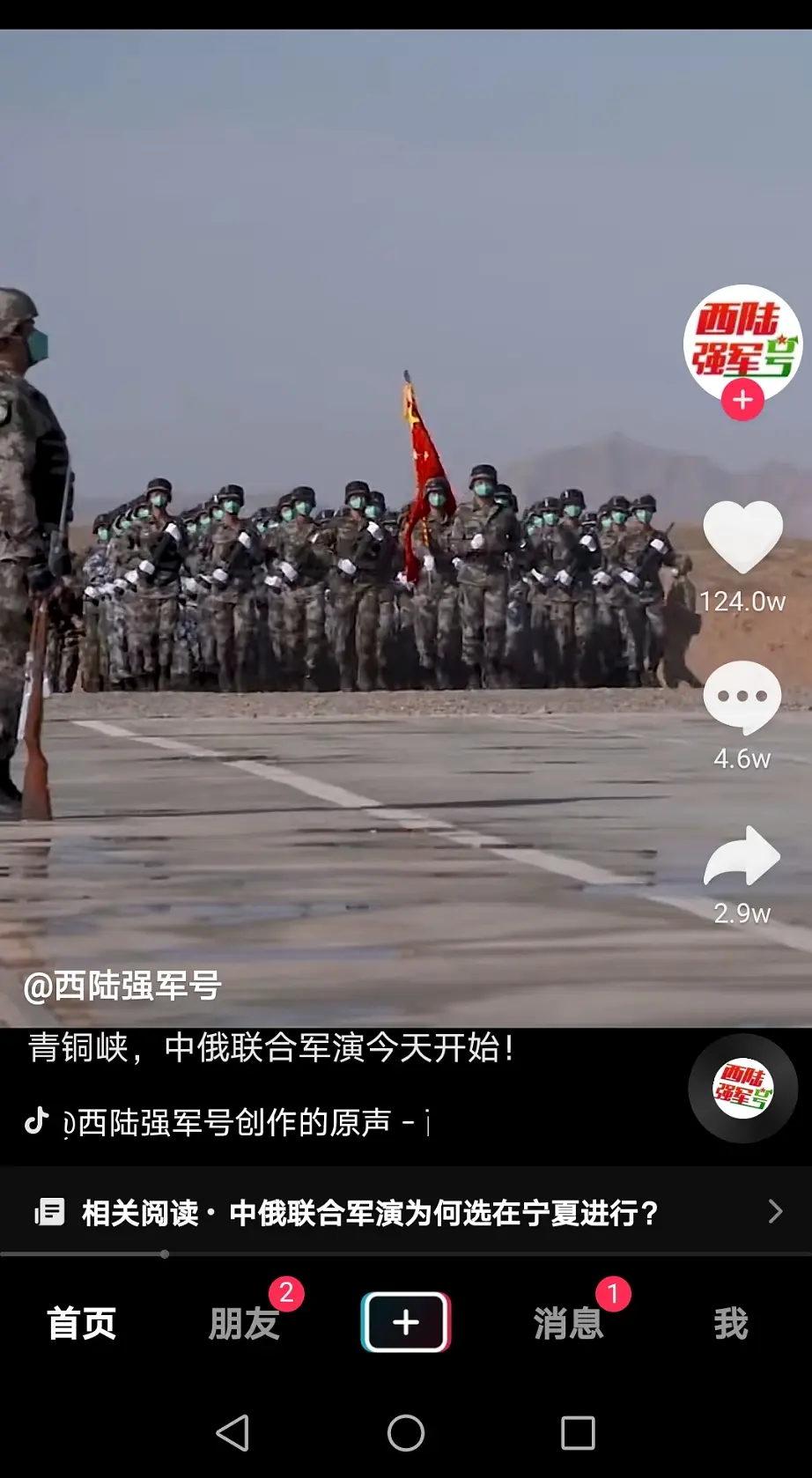Tap the system home button
812x1478 pixels.
point(406,1433)
